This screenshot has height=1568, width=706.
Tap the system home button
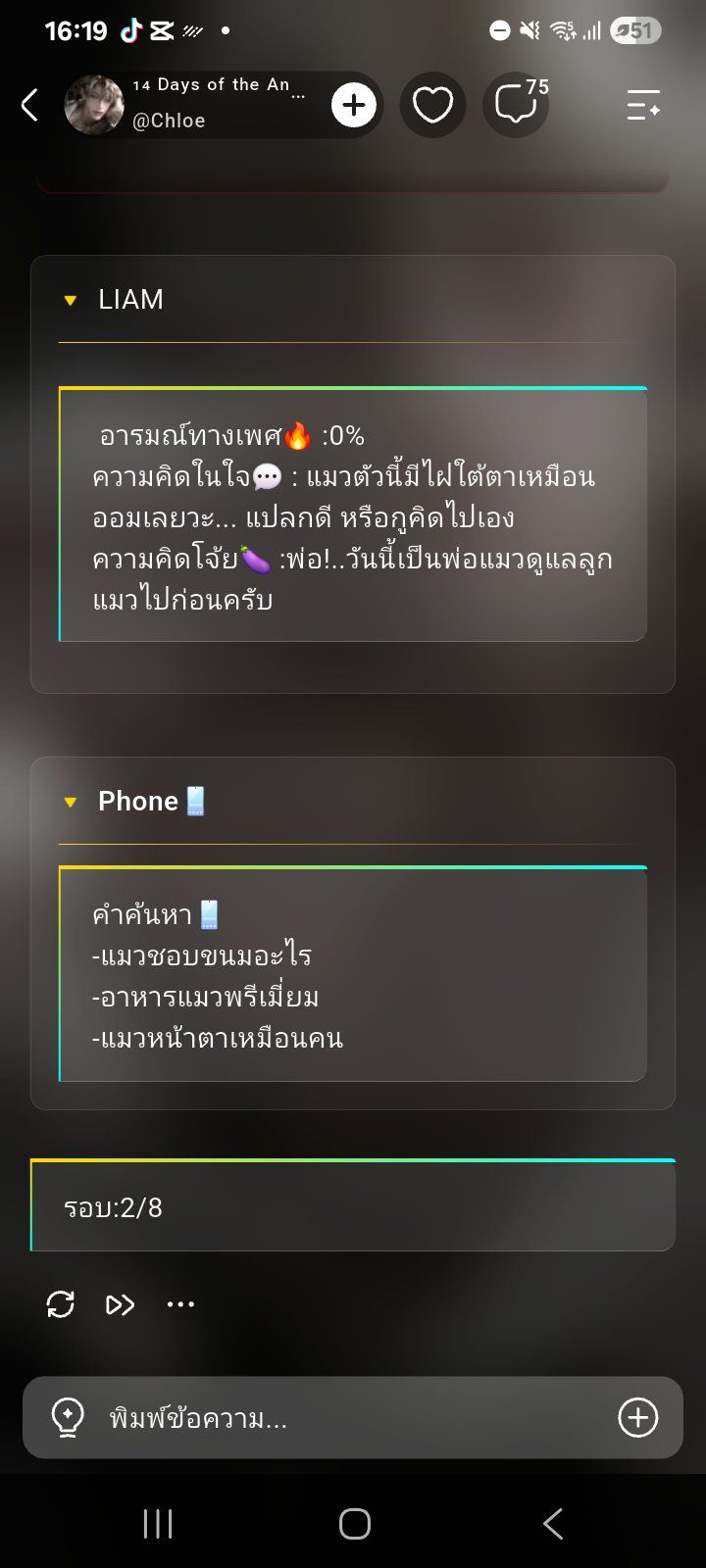(354, 1523)
